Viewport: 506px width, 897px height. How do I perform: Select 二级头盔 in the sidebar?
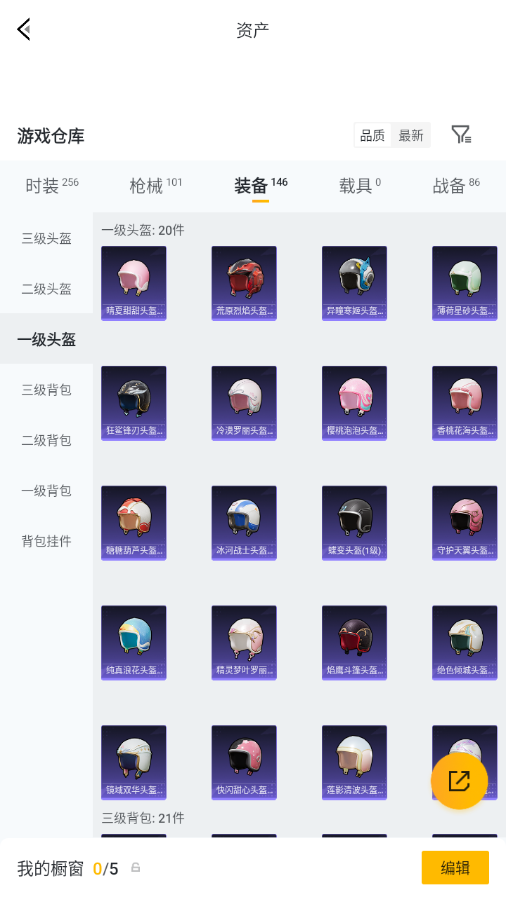point(46,289)
